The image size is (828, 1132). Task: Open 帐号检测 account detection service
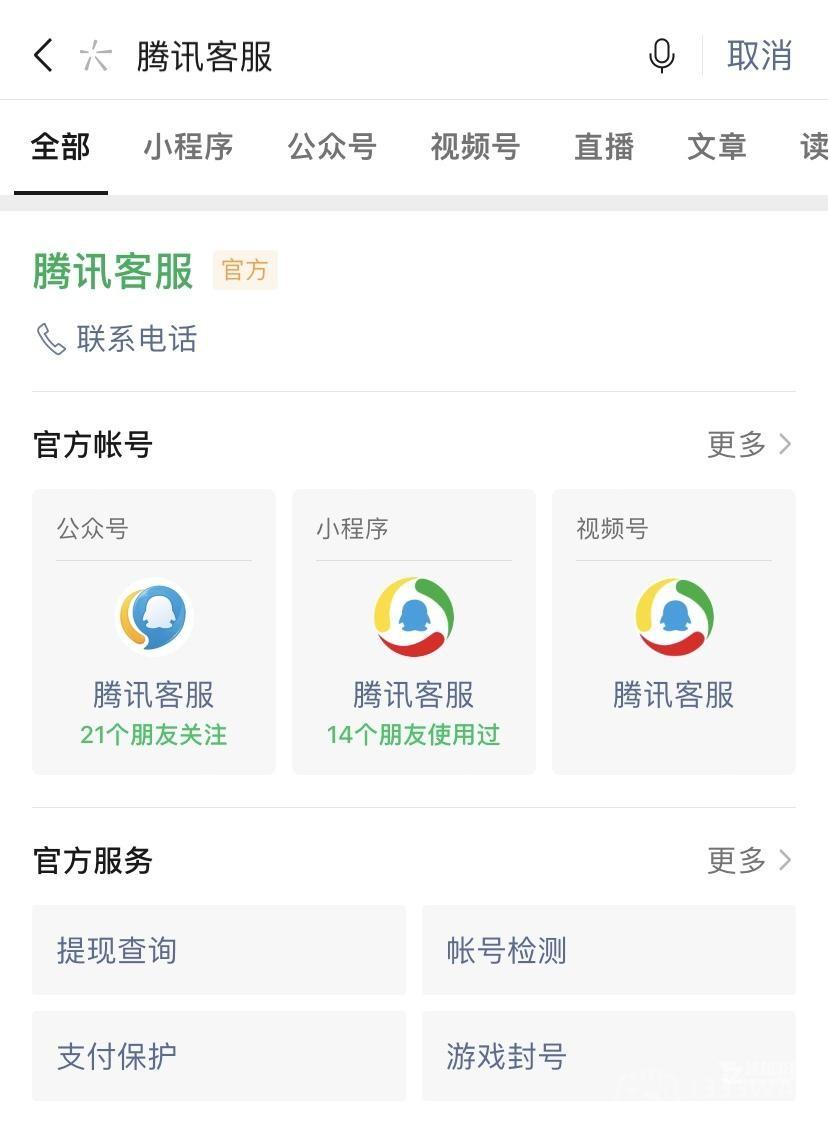point(610,951)
